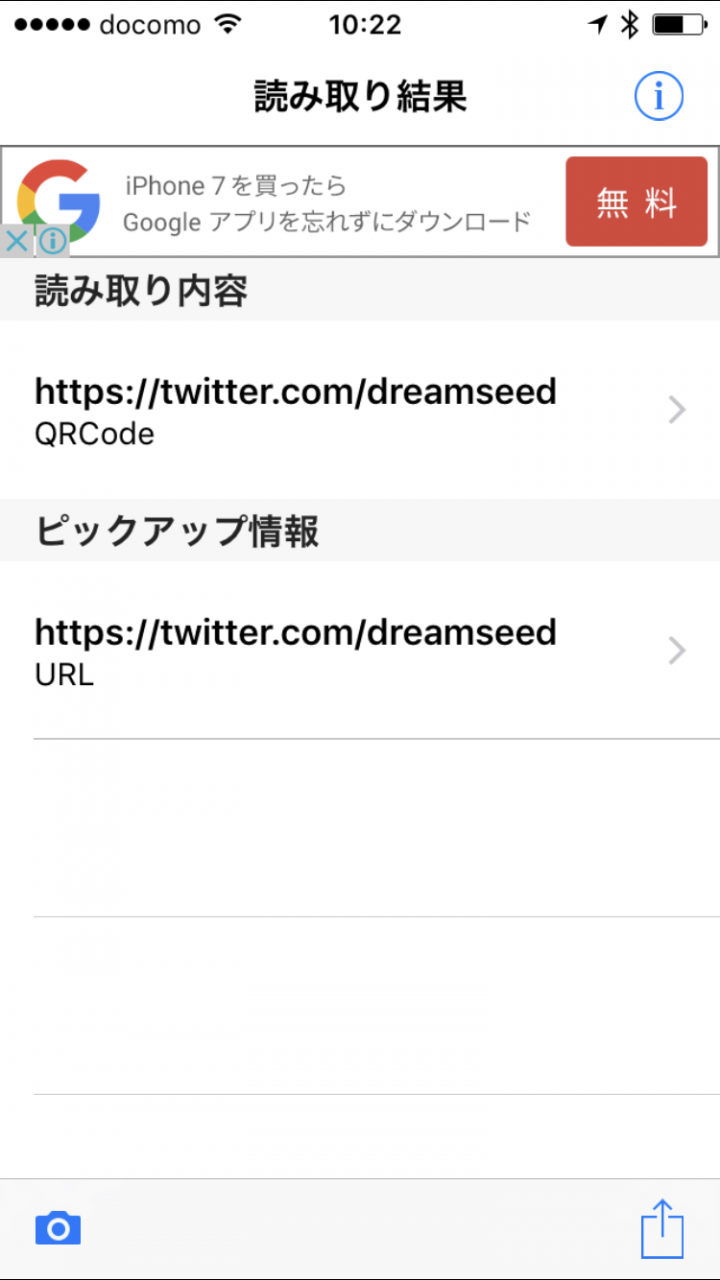Tap the red 無料 button in the ad

pyautogui.click(x=636, y=202)
